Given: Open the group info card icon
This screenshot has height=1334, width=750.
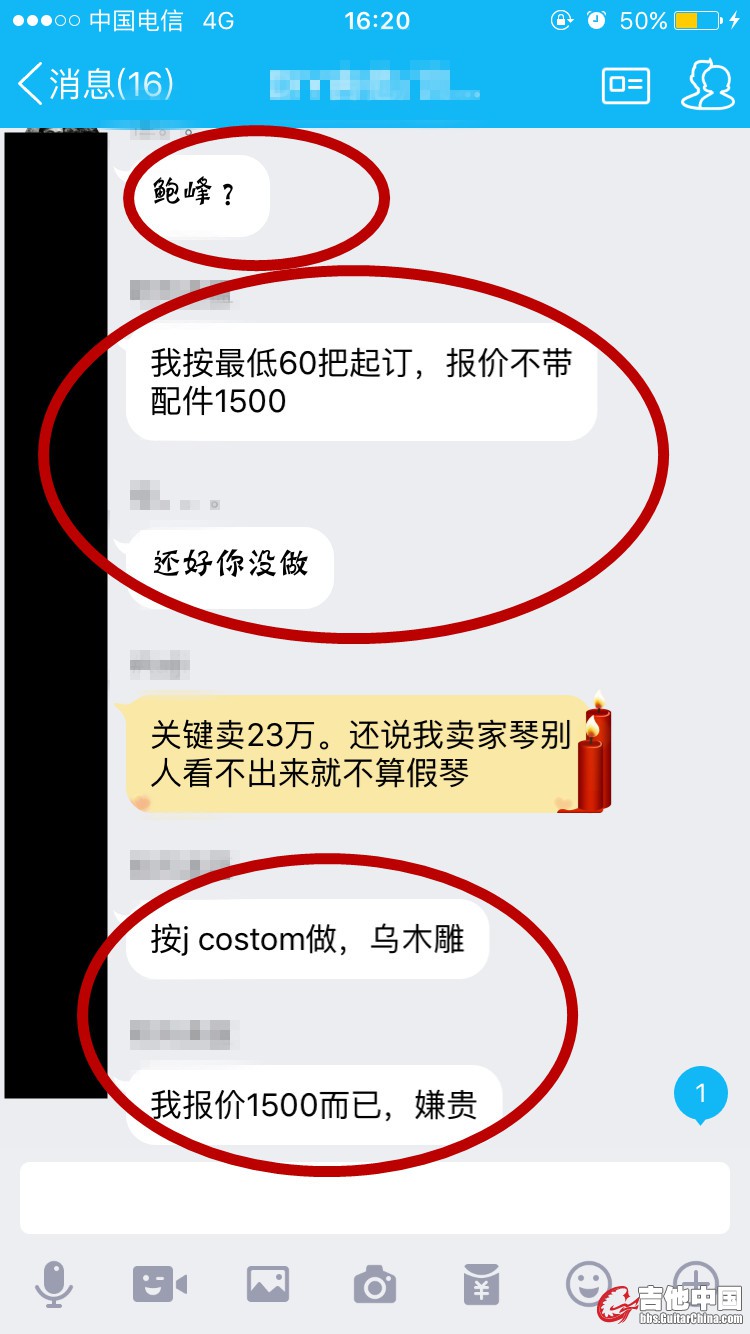Looking at the screenshot, I should pyautogui.click(x=626, y=86).
